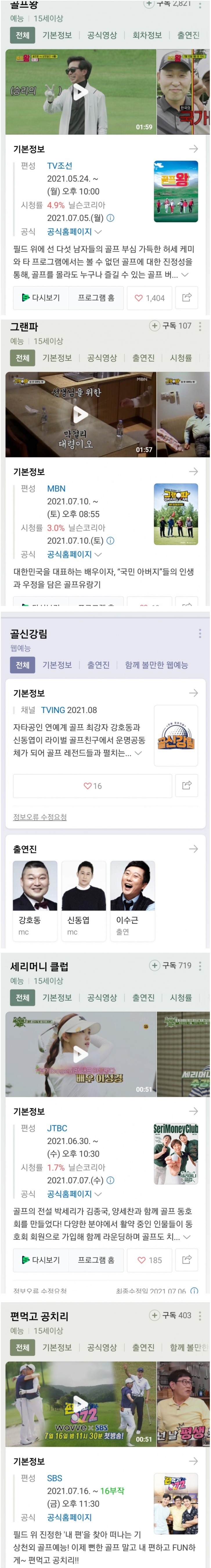Screen dimensions: 211x1568
Task: Open the MBN channel link
Action: pos(56,488)
